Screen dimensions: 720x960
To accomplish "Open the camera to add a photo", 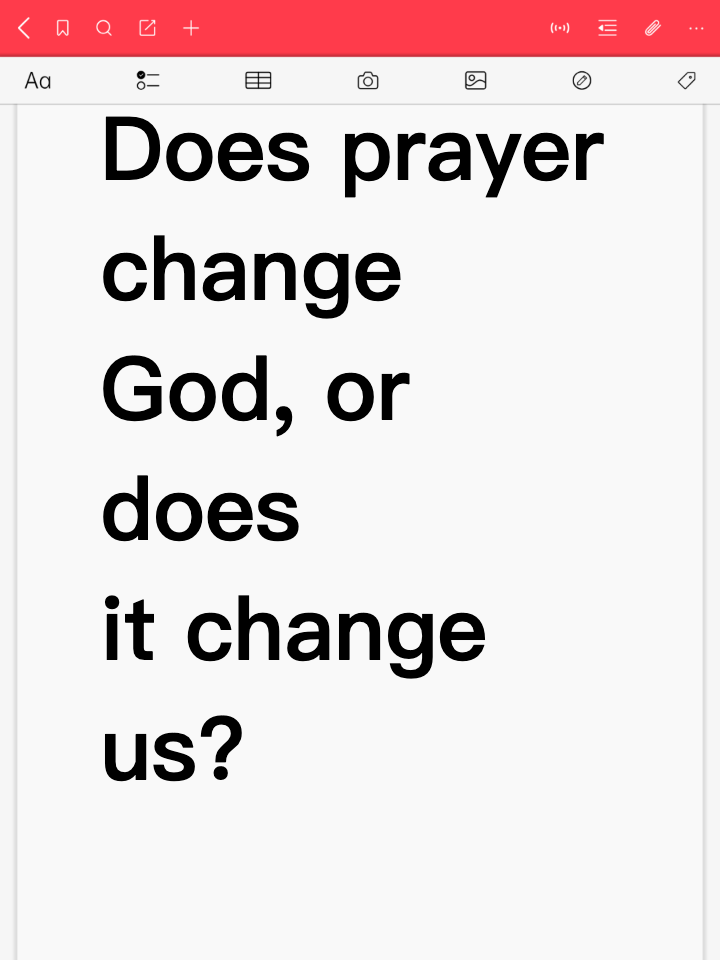I will click(x=368, y=81).
